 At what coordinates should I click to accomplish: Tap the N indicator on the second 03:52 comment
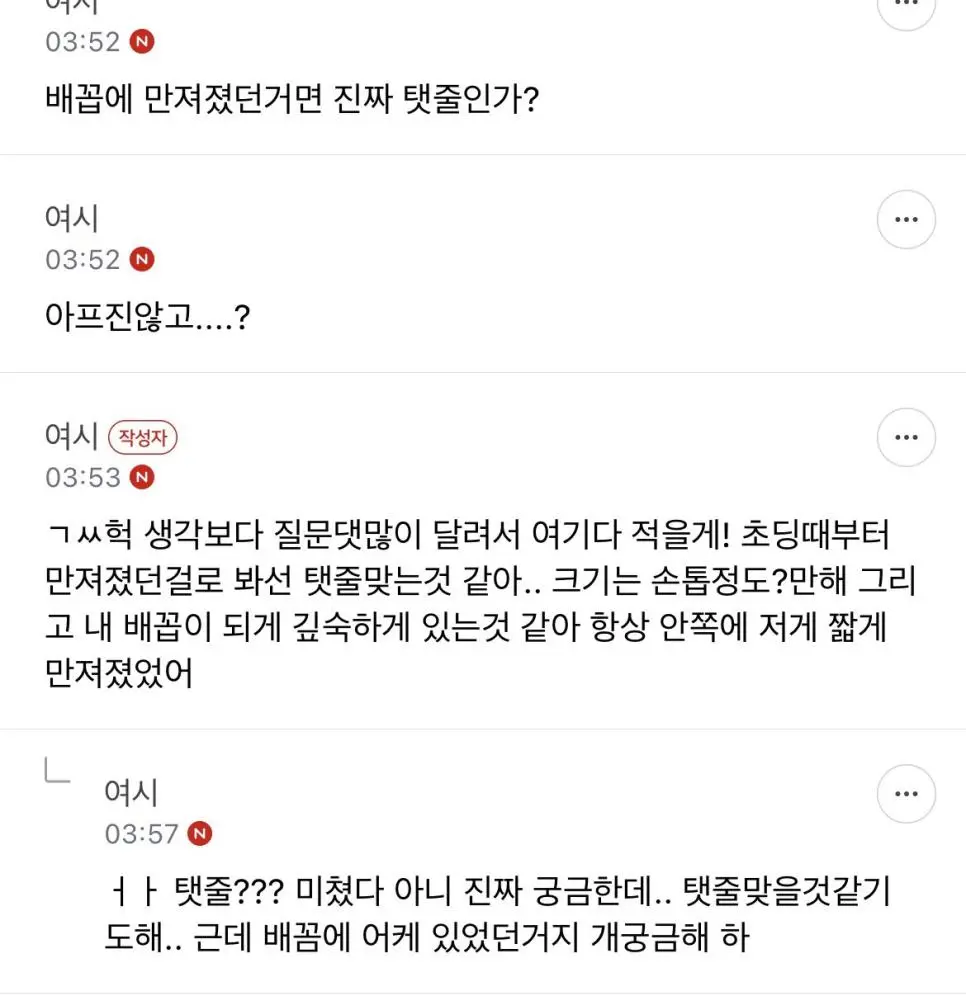click(140, 260)
